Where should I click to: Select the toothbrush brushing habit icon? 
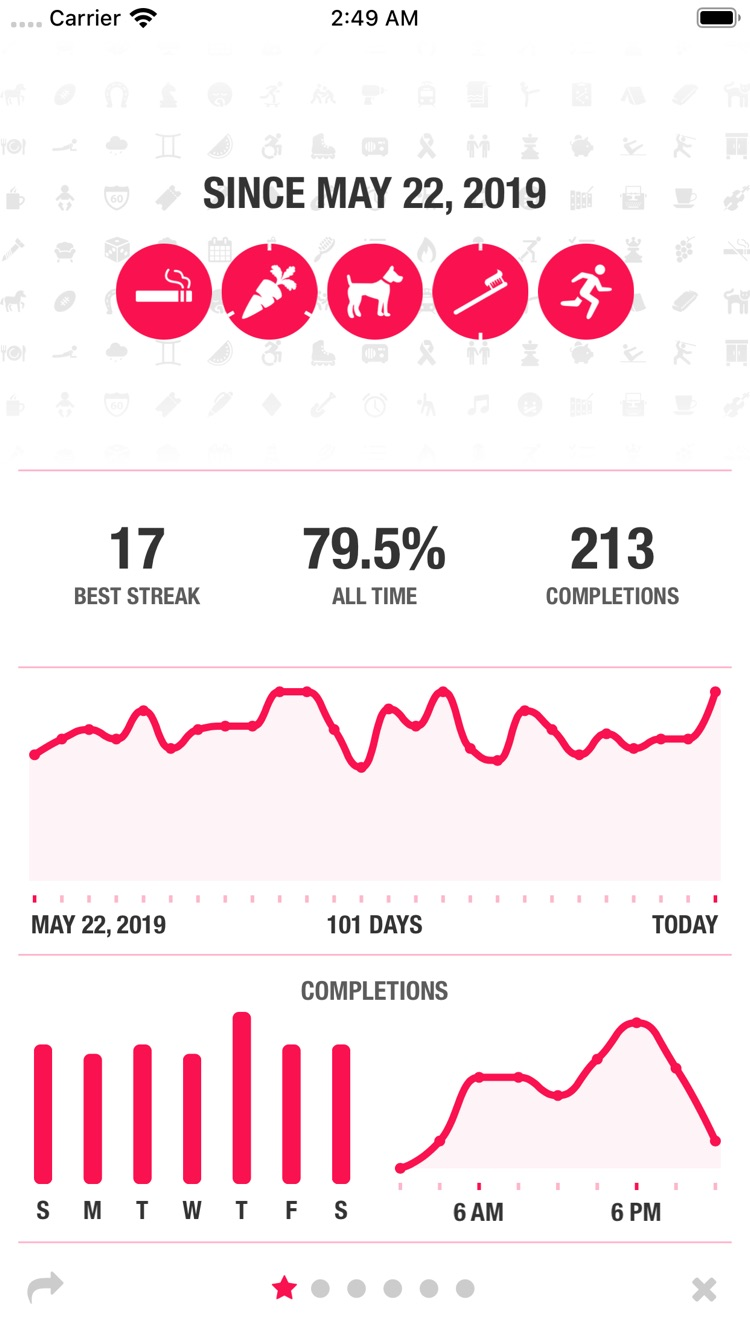click(x=480, y=290)
